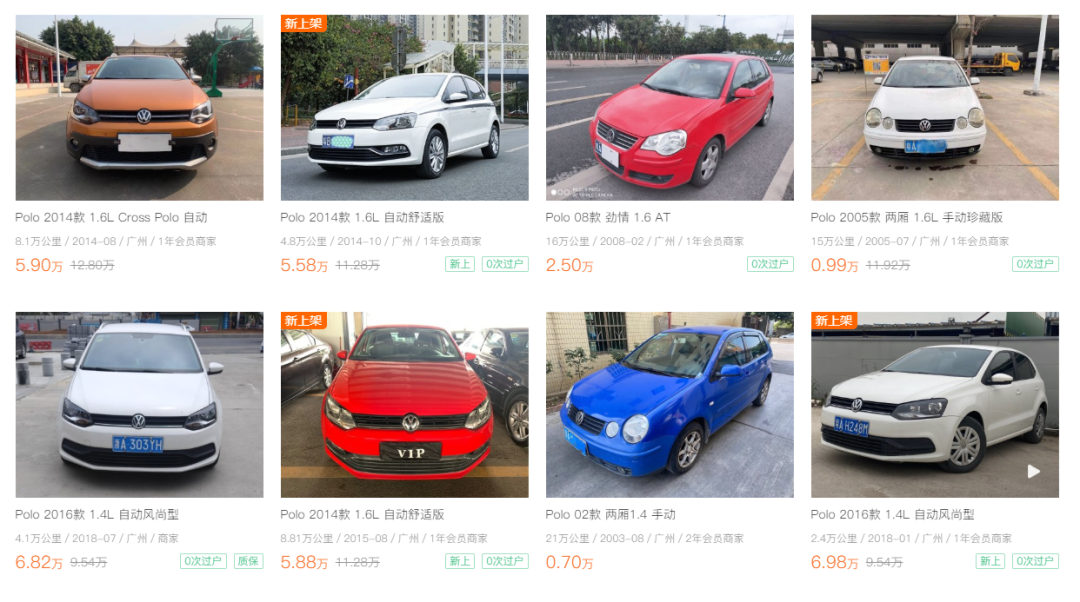Open the Polo 2016款 listing priced 6.98万
Viewport: 1080px width, 602px height.
coord(934,405)
